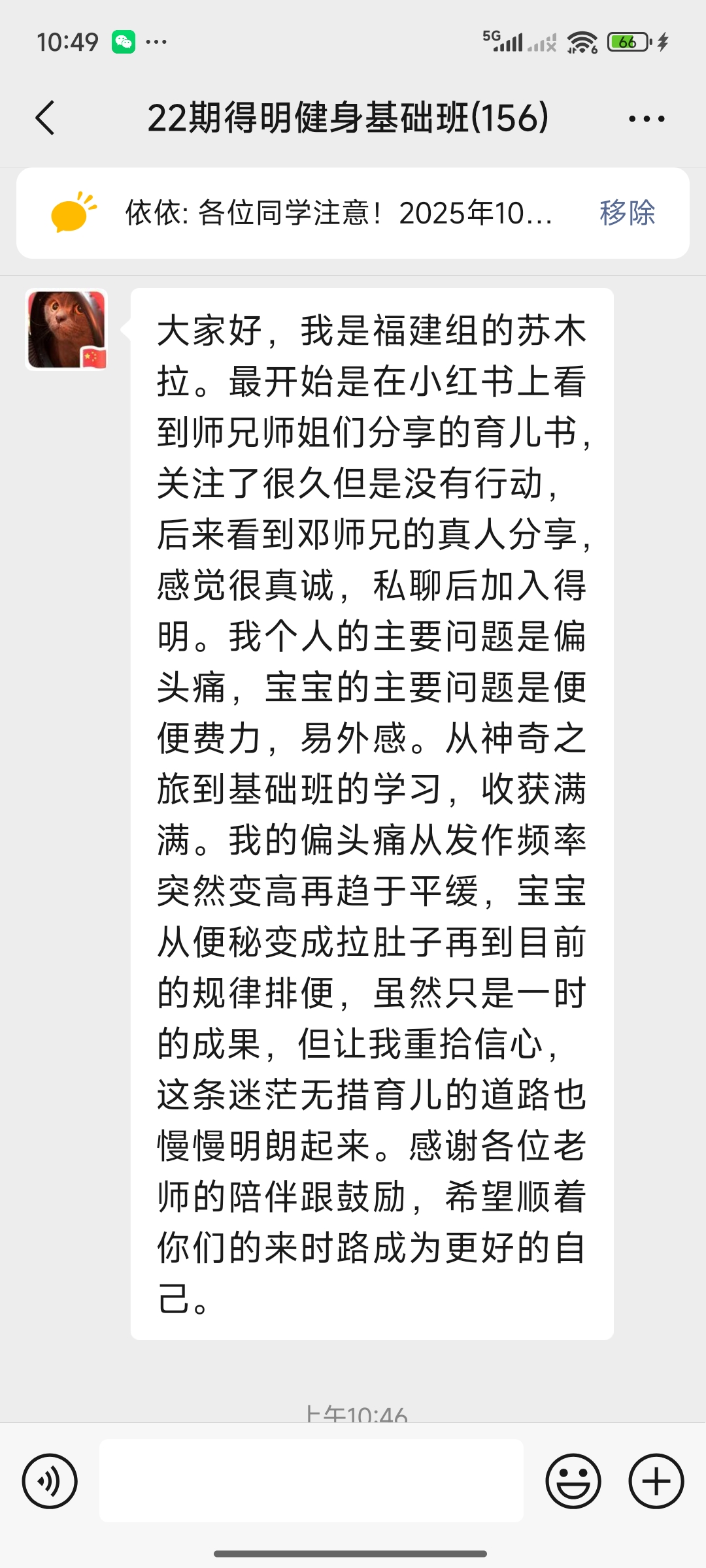This screenshot has height=1568, width=706.
Task: Open the sender's profile avatar
Action: (x=66, y=330)
